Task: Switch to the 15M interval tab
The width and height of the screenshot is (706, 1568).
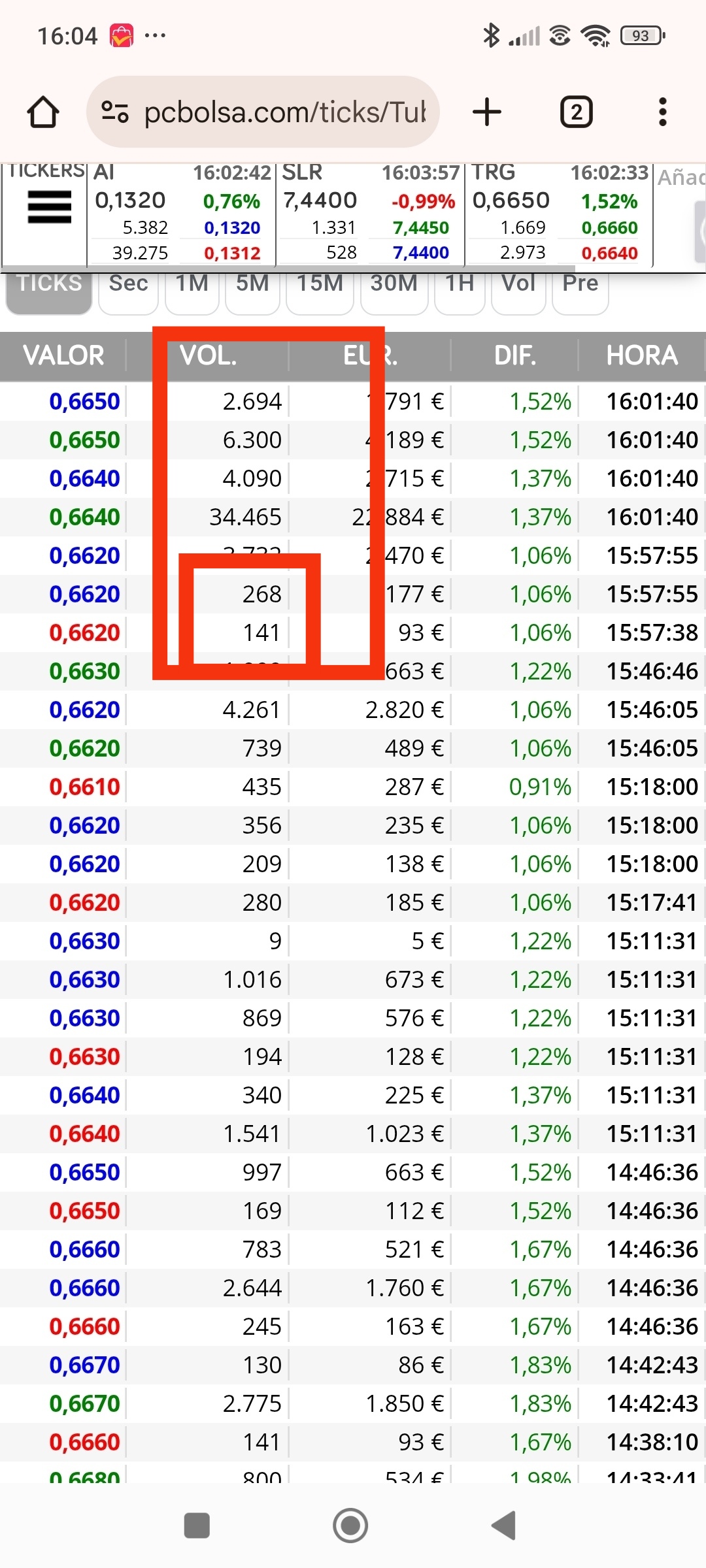Action: click(320, 287)
